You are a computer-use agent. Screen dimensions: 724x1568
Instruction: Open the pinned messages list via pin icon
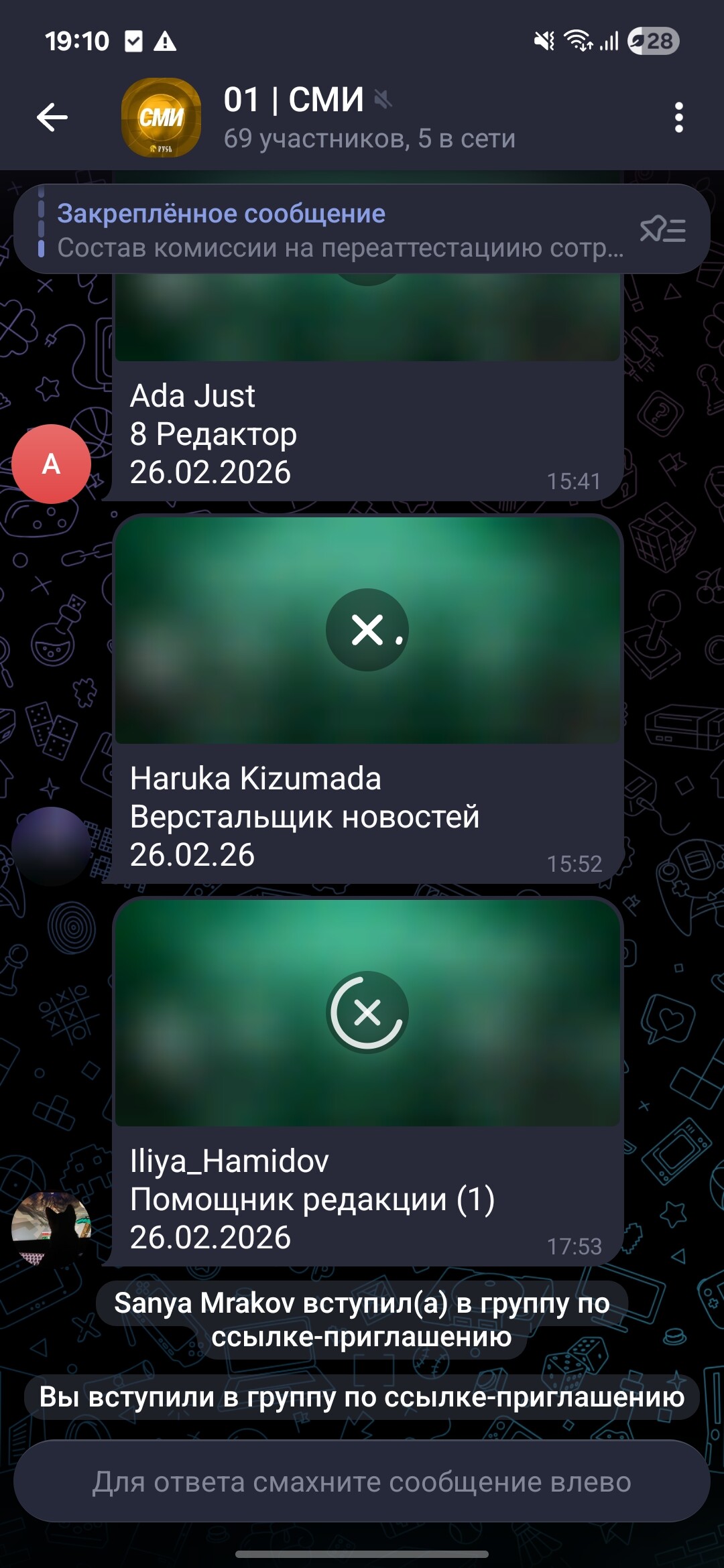(664, 231)
